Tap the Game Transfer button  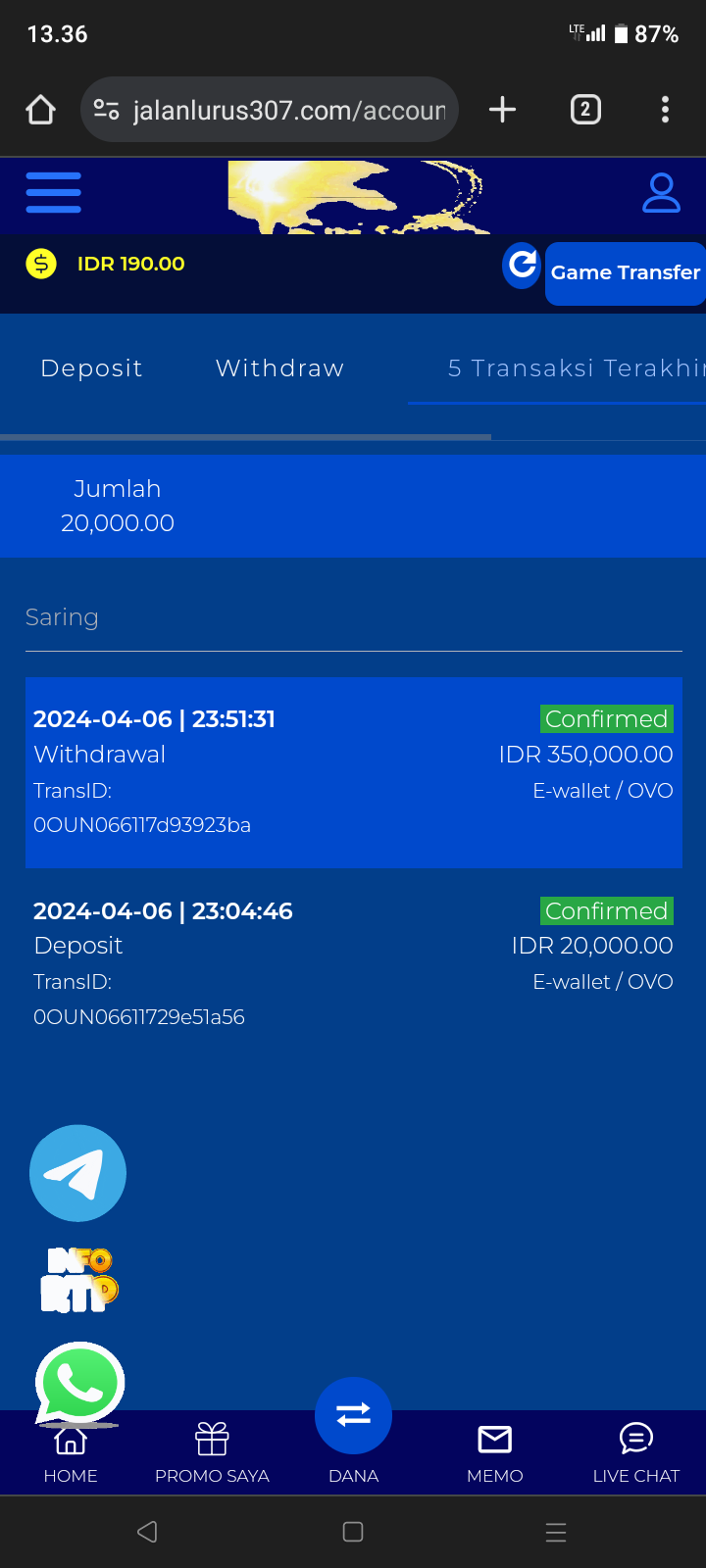coord(625,273)
